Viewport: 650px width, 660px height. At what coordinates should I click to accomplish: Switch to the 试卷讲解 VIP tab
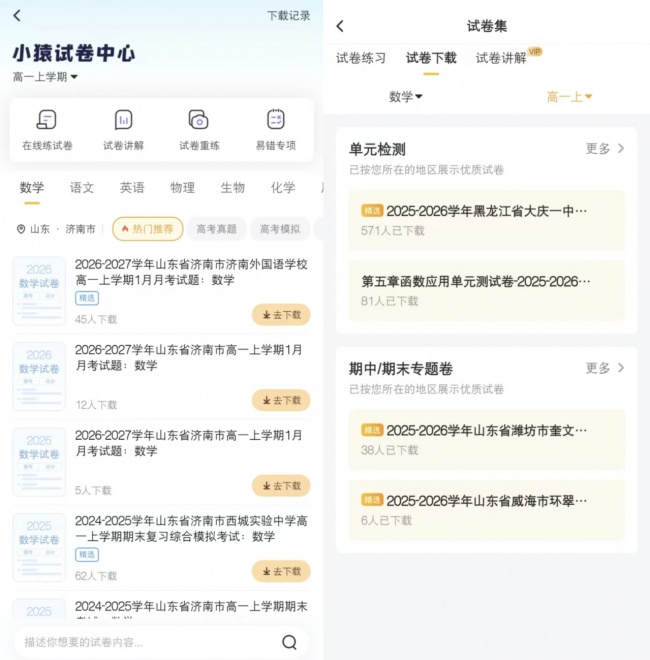point(509,57)
